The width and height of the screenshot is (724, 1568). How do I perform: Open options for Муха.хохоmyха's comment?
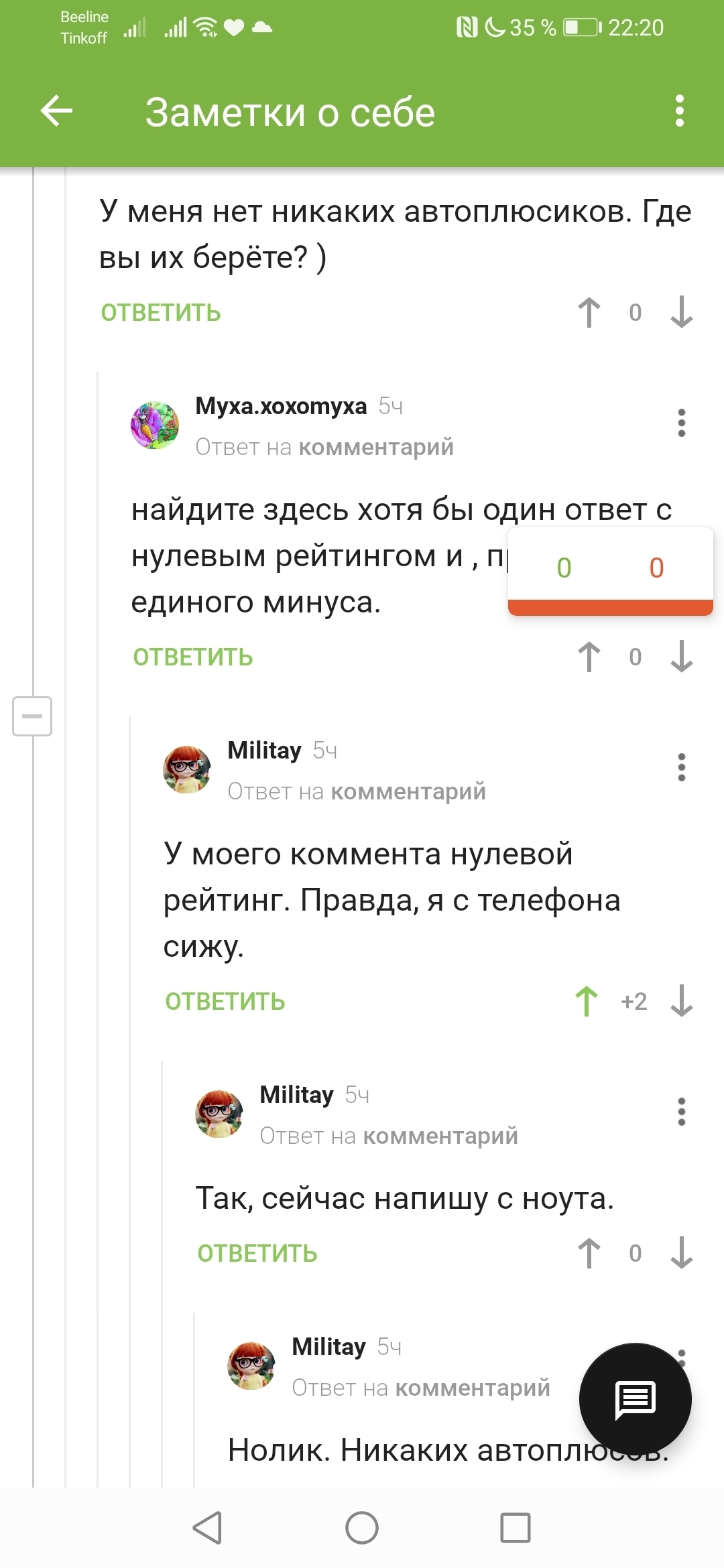pos(681,423)
